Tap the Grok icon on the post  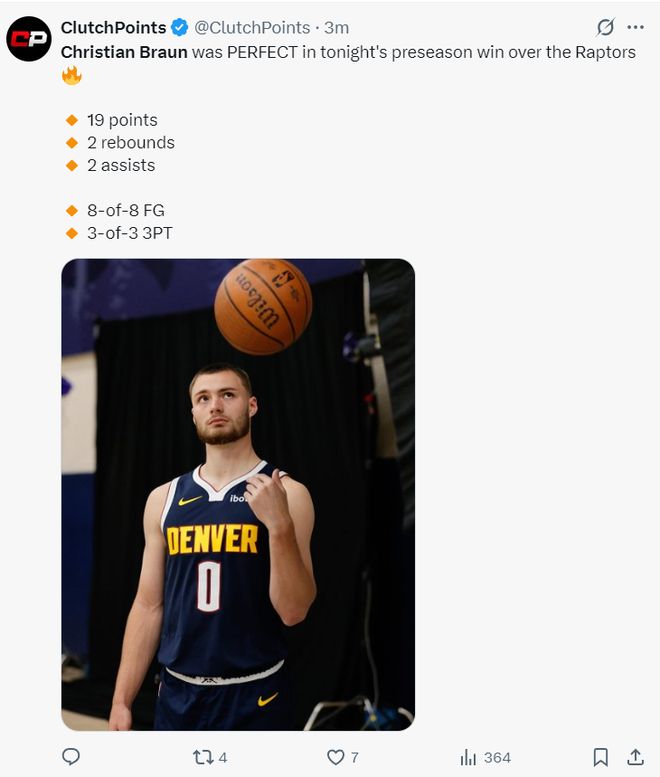605,28
